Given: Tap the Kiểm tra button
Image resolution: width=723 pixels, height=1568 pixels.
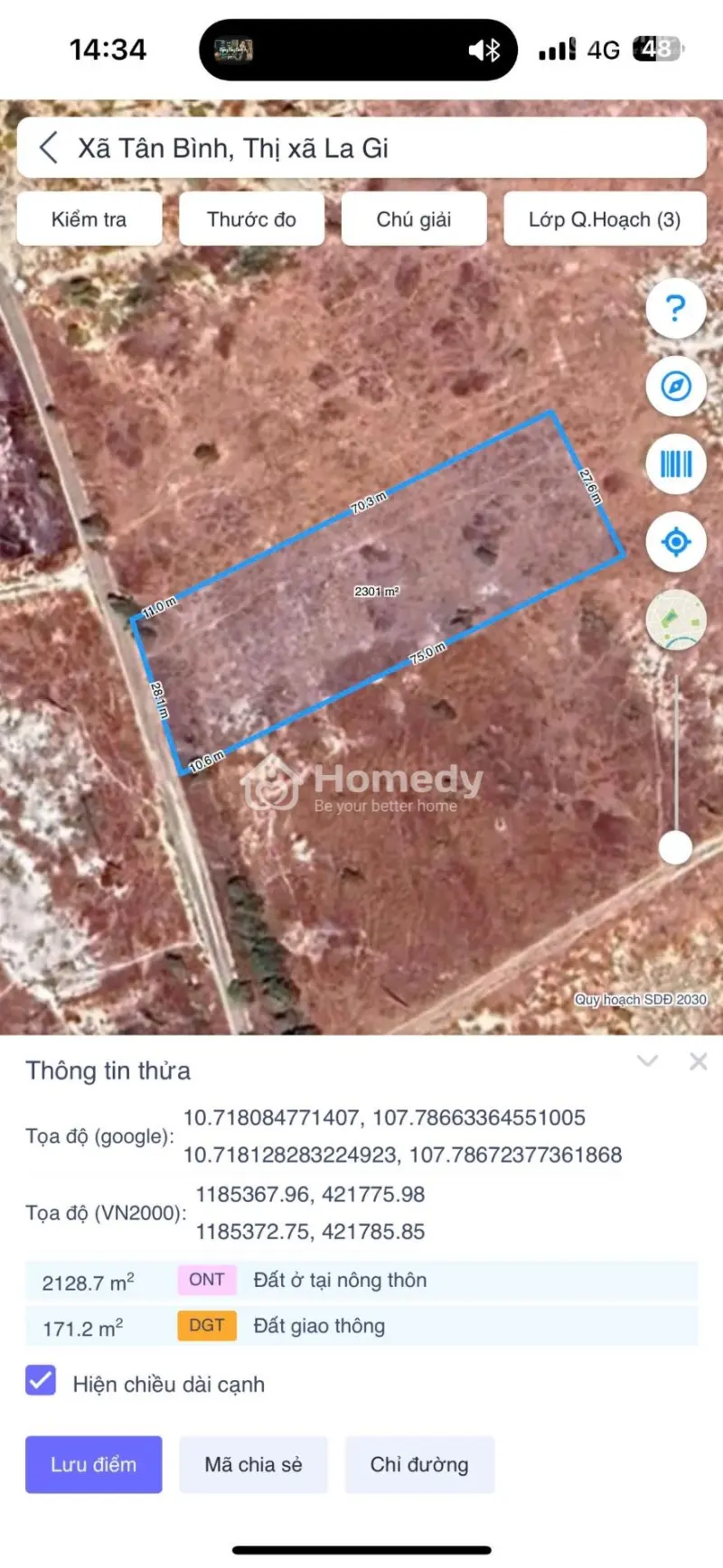Looking at the screenshot, I should tap(89, 219).
